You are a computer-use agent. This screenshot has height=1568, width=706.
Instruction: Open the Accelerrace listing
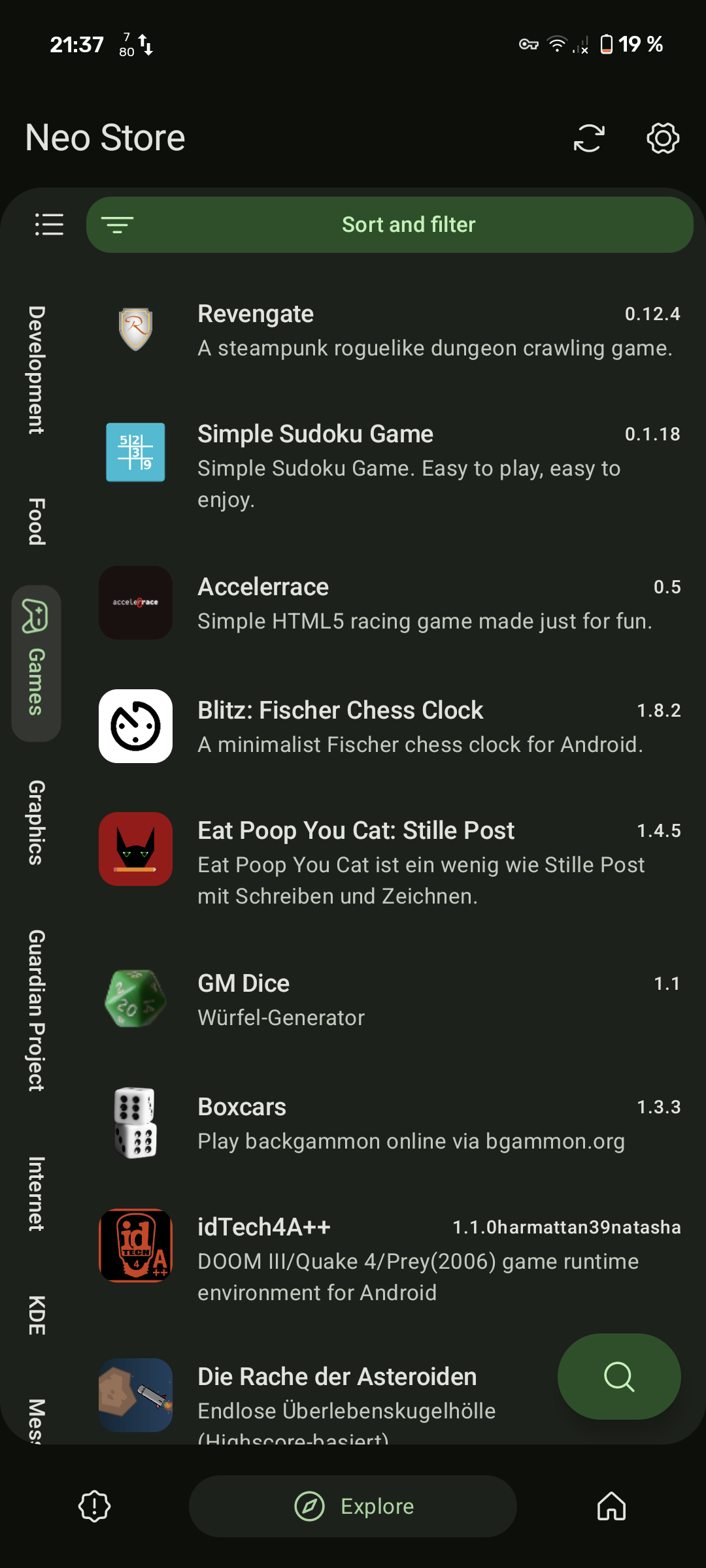pos(390,603)
